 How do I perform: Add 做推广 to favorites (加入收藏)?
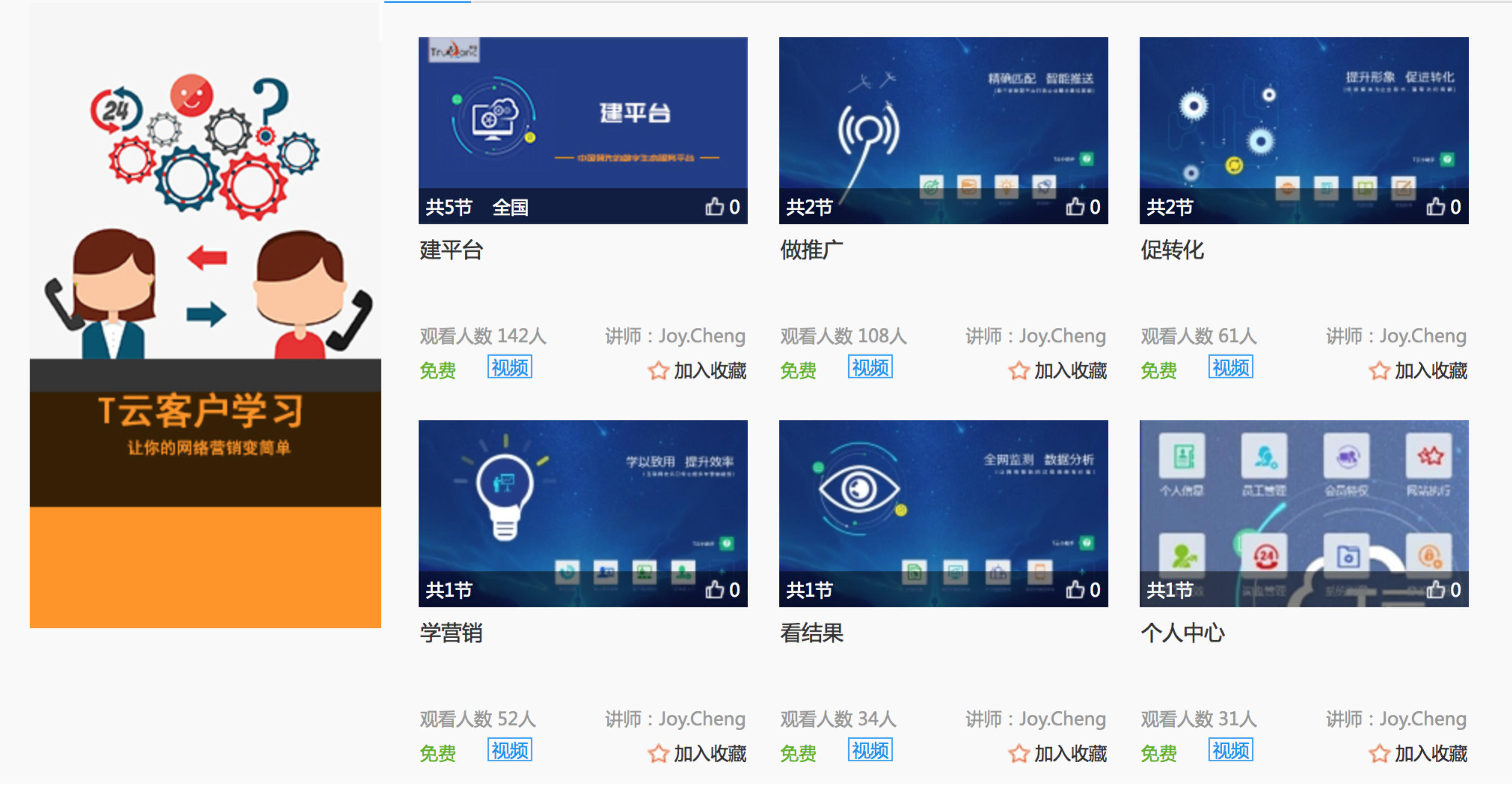pyautogui.click(x=1058, y=371)
